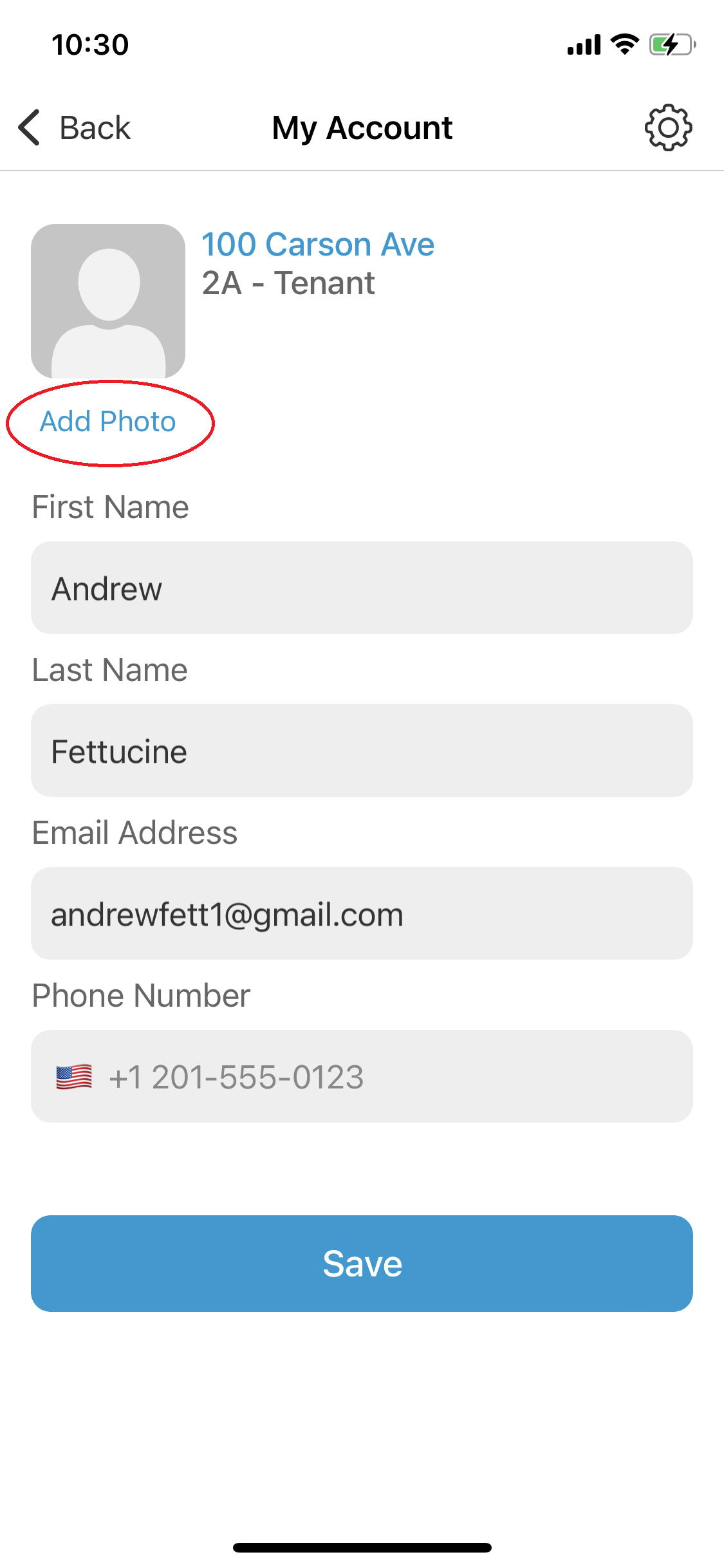Open the settings gear icon

click(x=668, y=127)
